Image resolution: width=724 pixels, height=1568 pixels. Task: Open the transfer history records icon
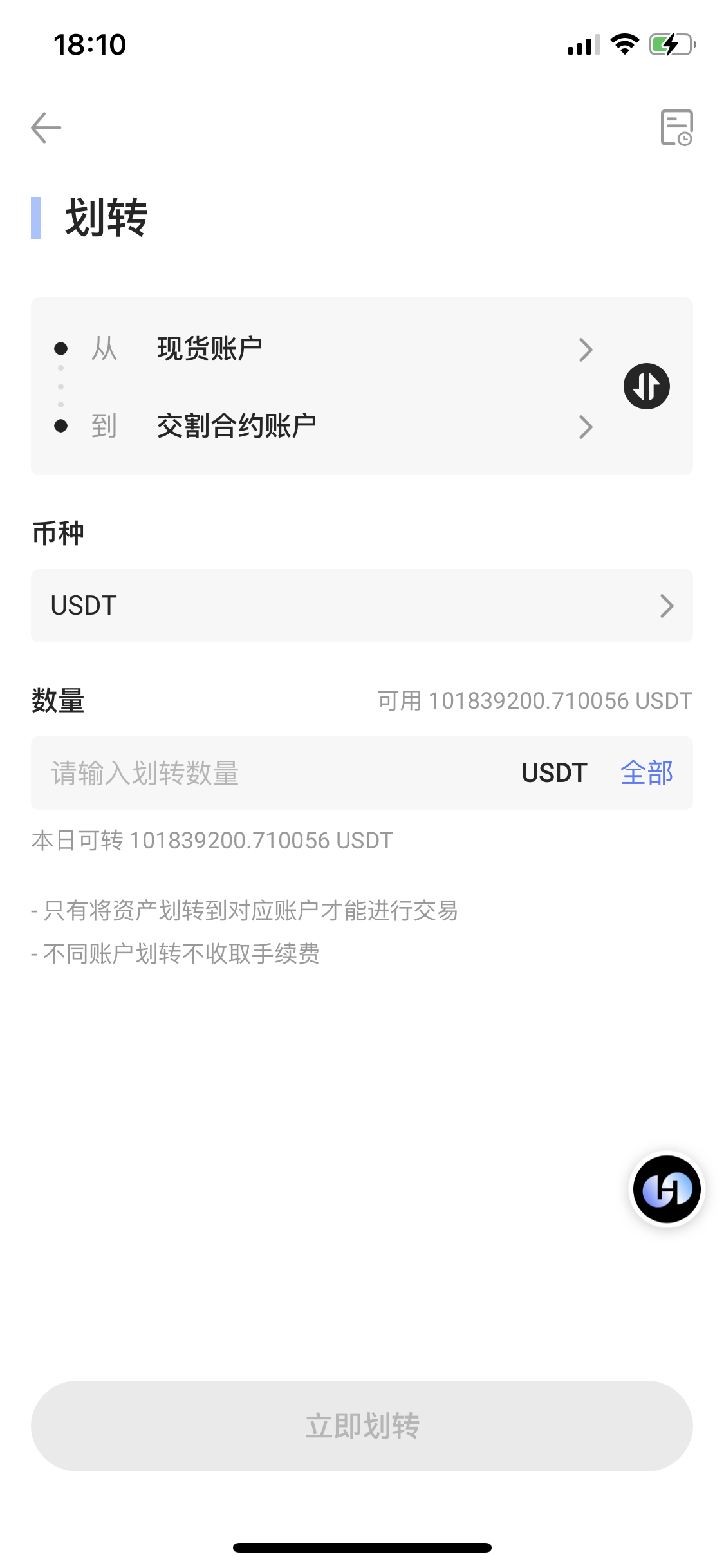[x=676, y=127]
